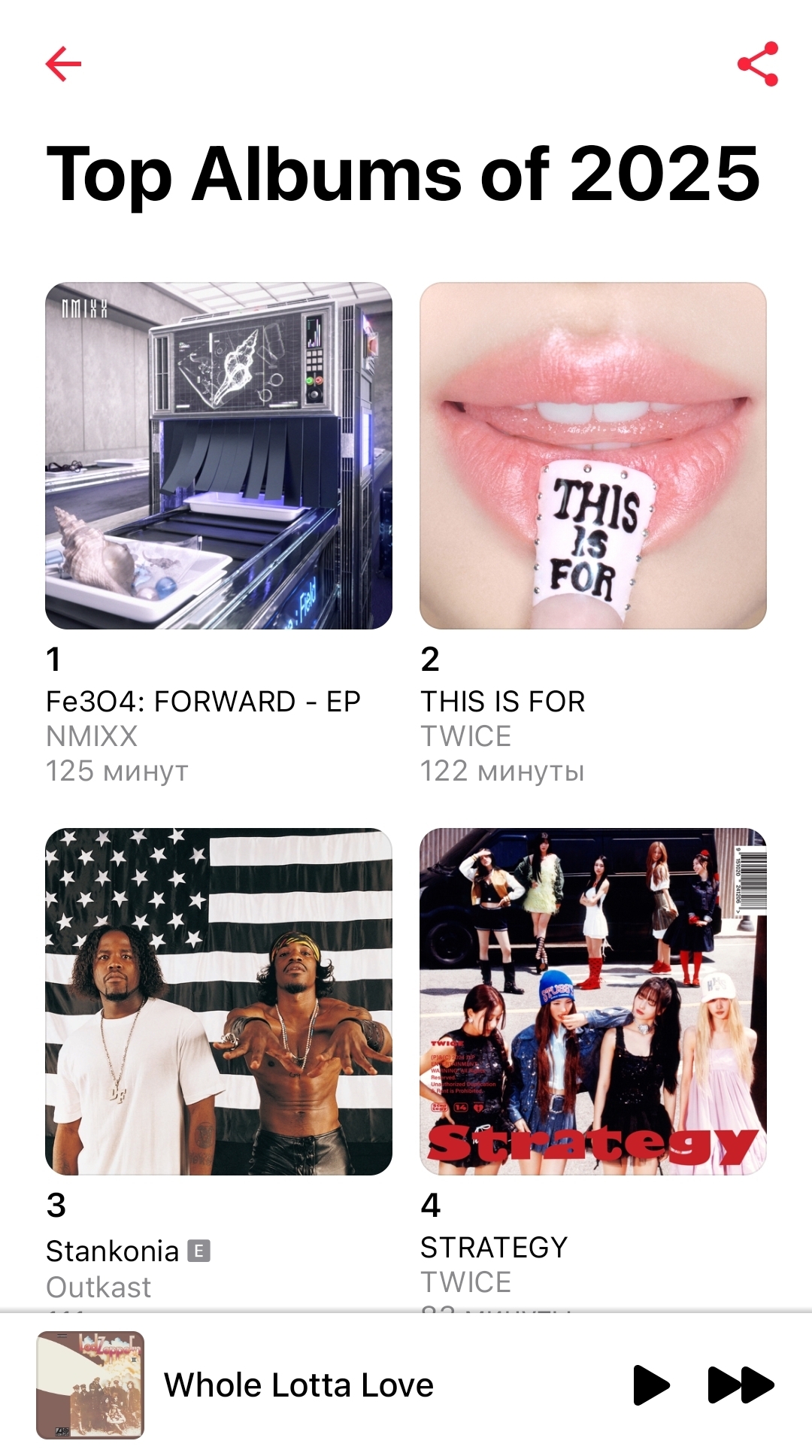Play Whole Lotta Love in the mini player
Image resolution: width=812 pixels, height=1456 pixels.
point(650,1385)
